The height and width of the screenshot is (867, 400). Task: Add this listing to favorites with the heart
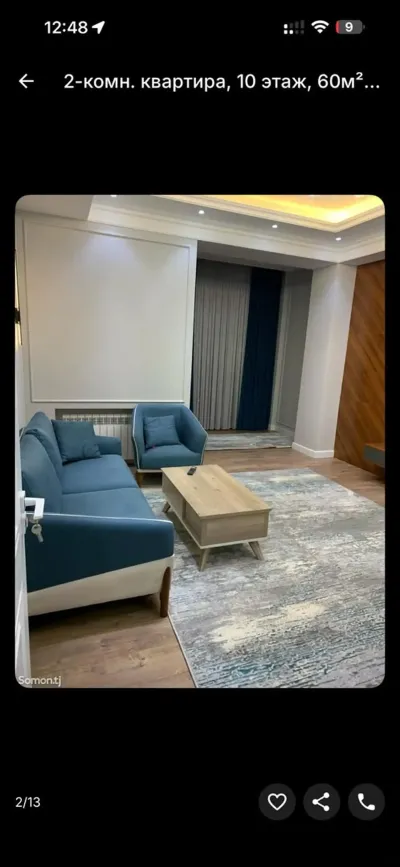277,802
